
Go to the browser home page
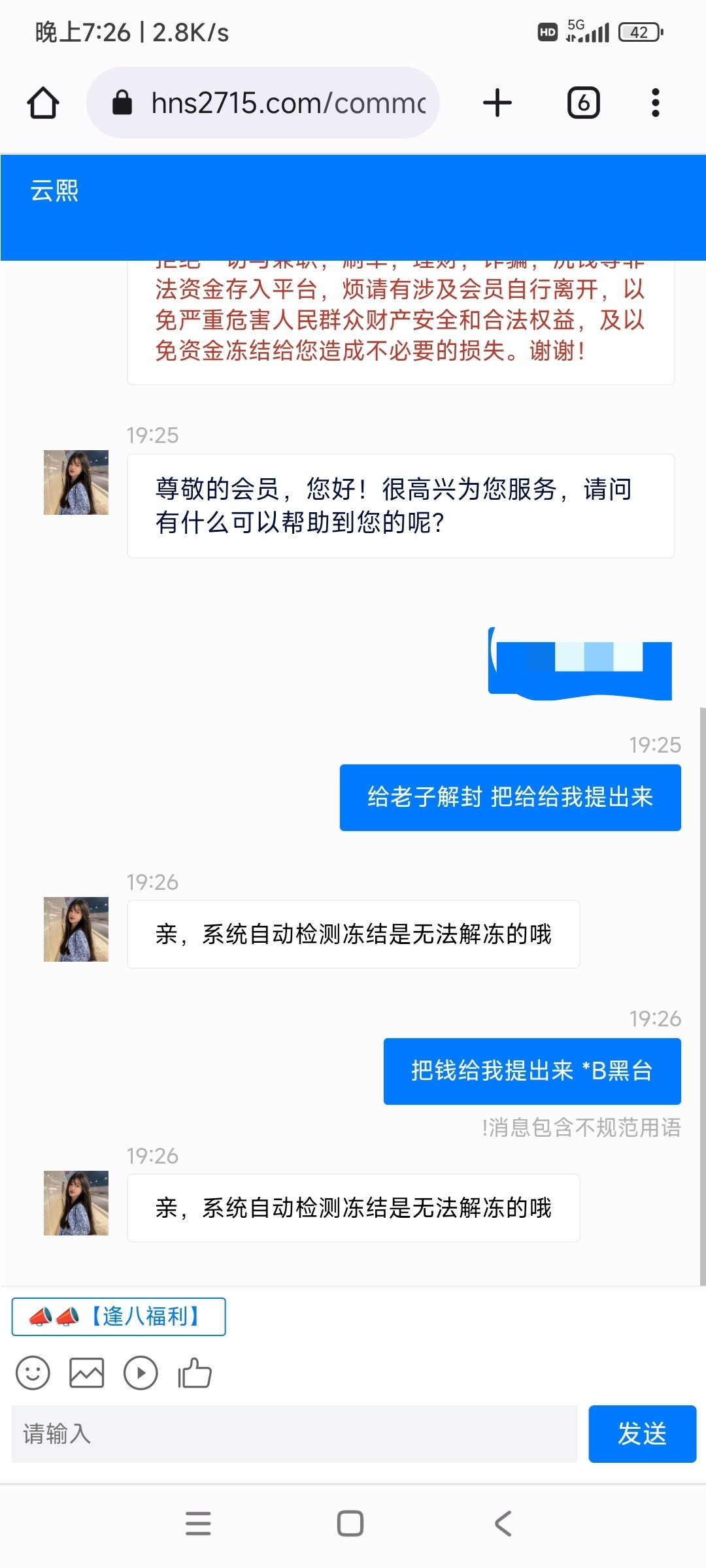click(x=43, y=103)
